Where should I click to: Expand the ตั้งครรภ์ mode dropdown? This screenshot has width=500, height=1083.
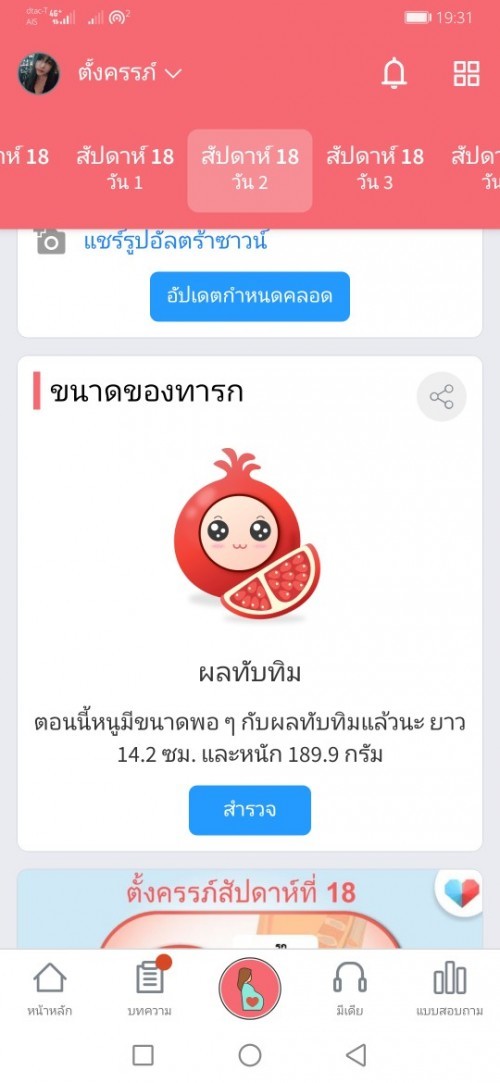(x=129, y=73)
